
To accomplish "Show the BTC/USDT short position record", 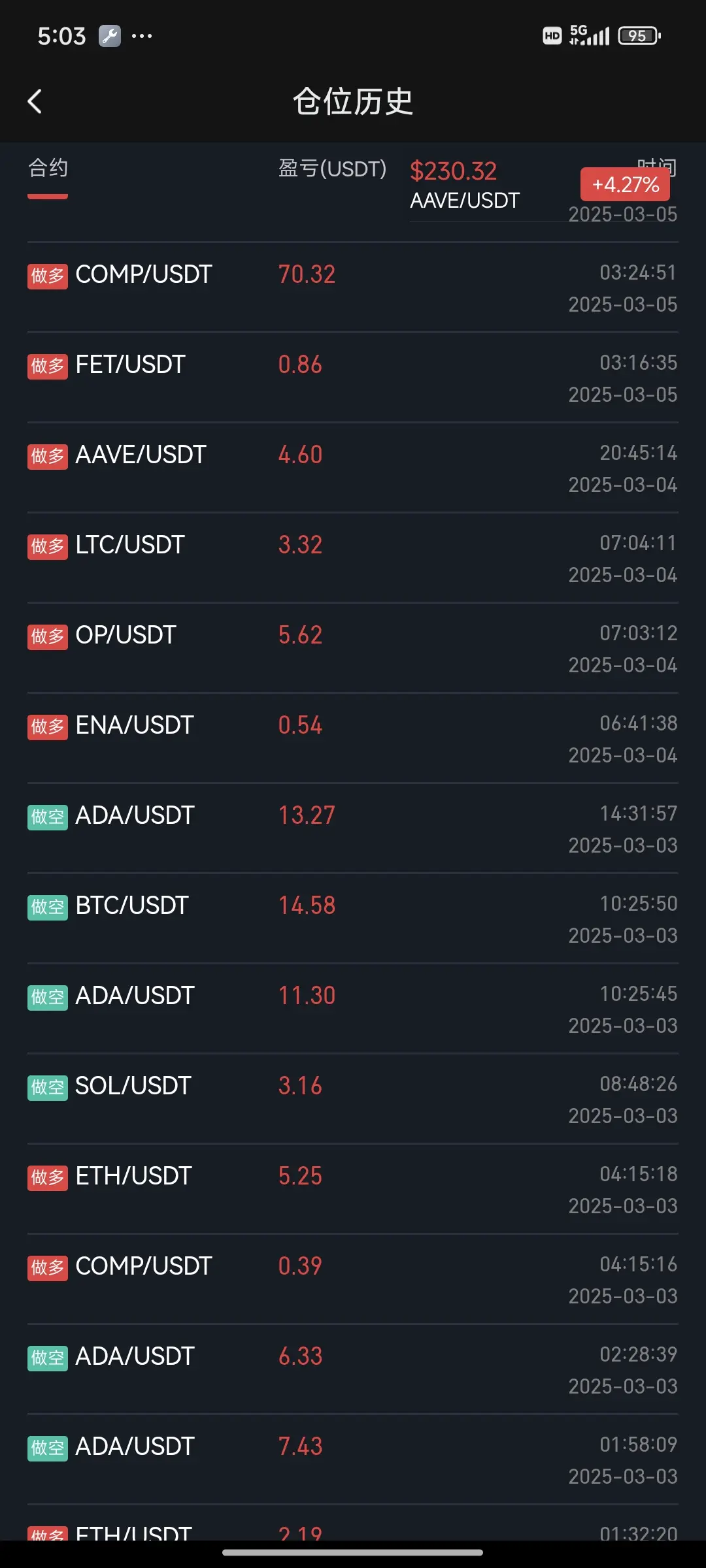I will pos(353,919).
